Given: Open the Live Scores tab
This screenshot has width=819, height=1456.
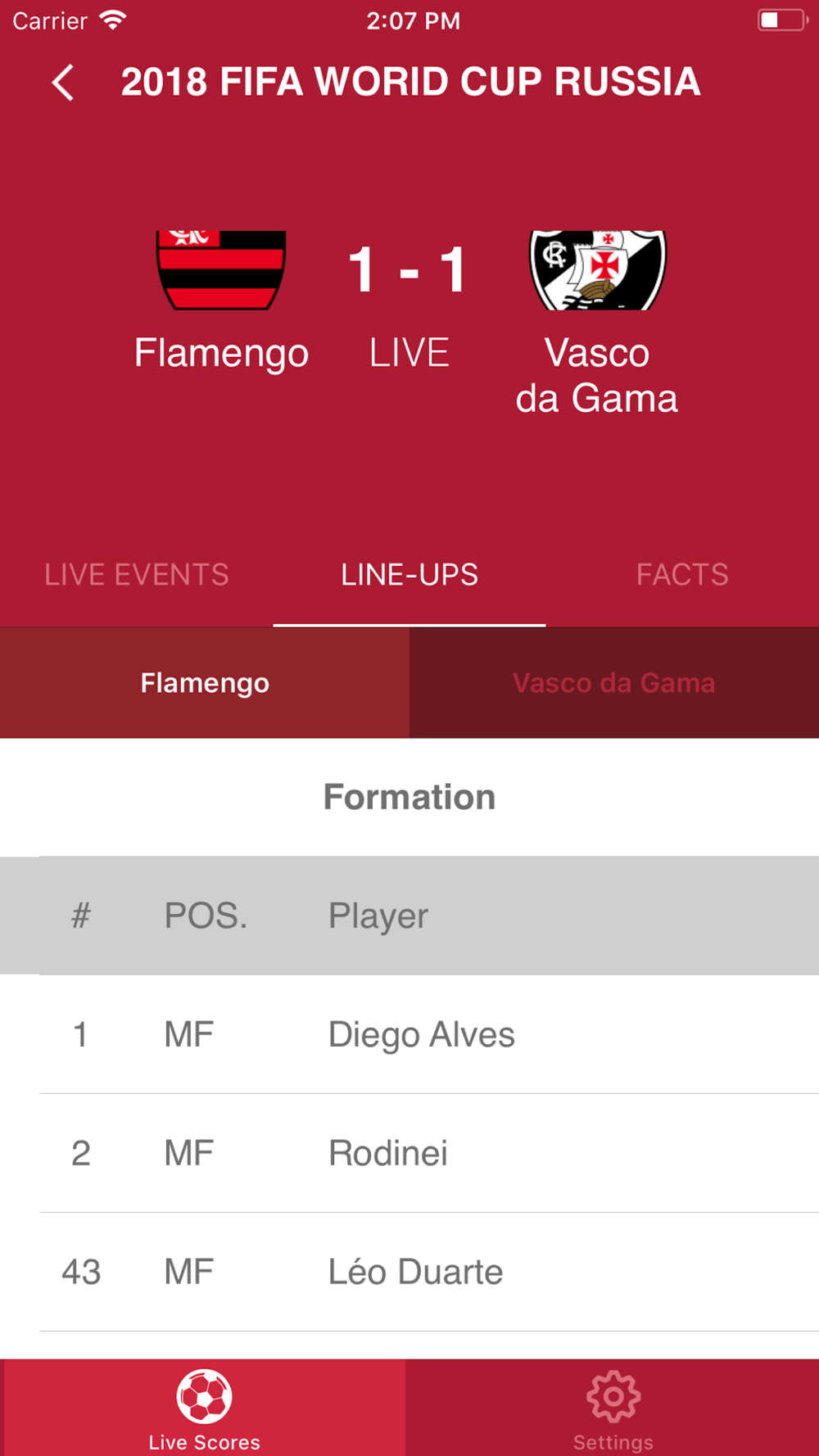Looking at the screenshot, I should tap(205, 1409).
